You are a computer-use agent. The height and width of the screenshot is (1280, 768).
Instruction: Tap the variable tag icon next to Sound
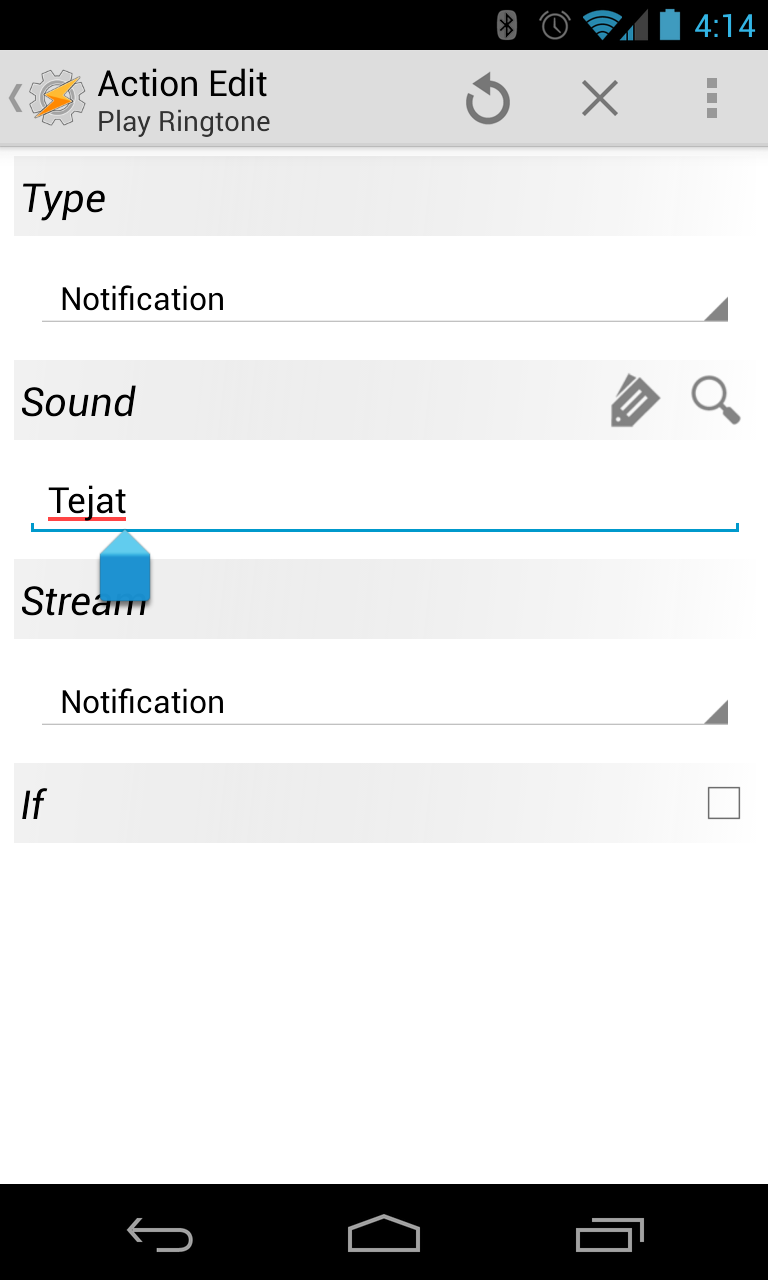[x=634, y=400]
